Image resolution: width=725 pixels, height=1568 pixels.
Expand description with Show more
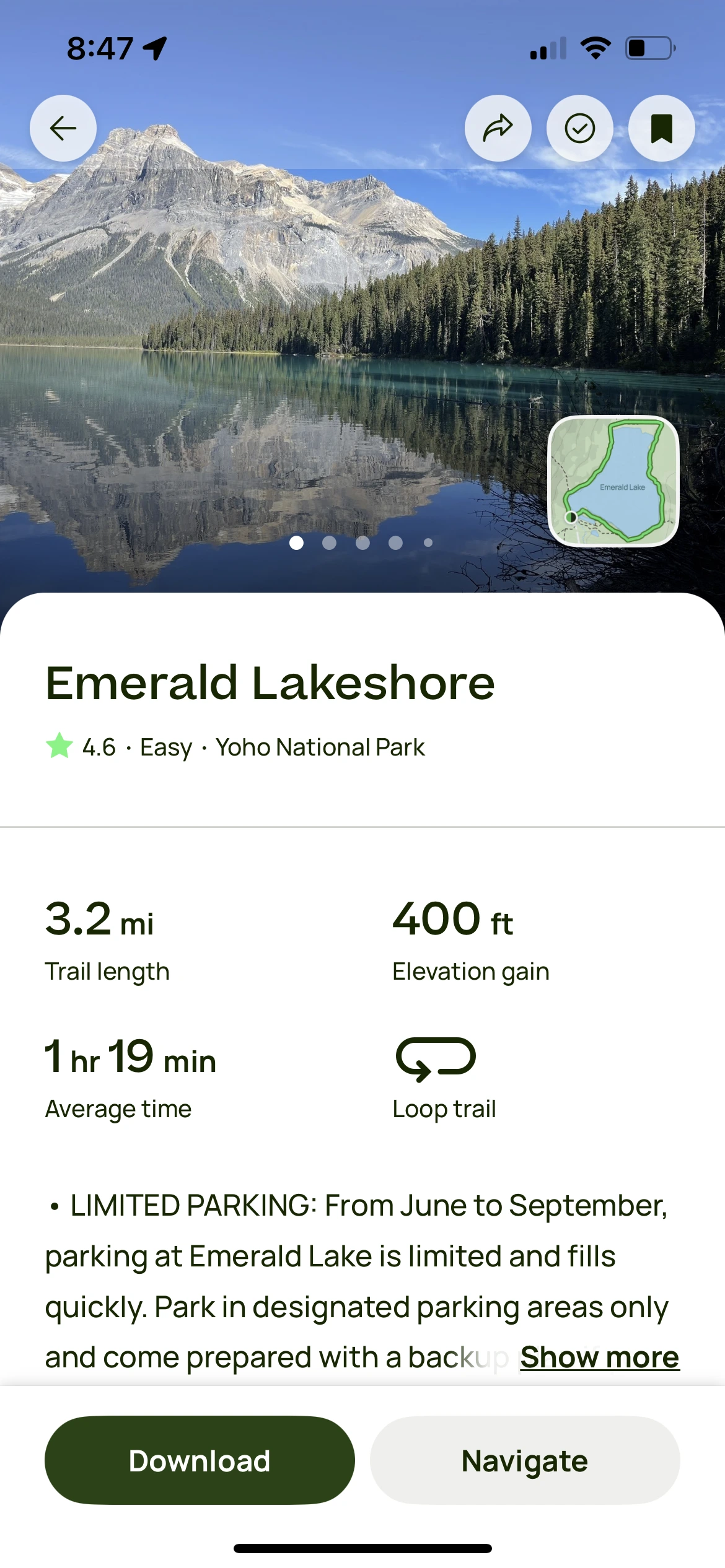(599, 1357)
